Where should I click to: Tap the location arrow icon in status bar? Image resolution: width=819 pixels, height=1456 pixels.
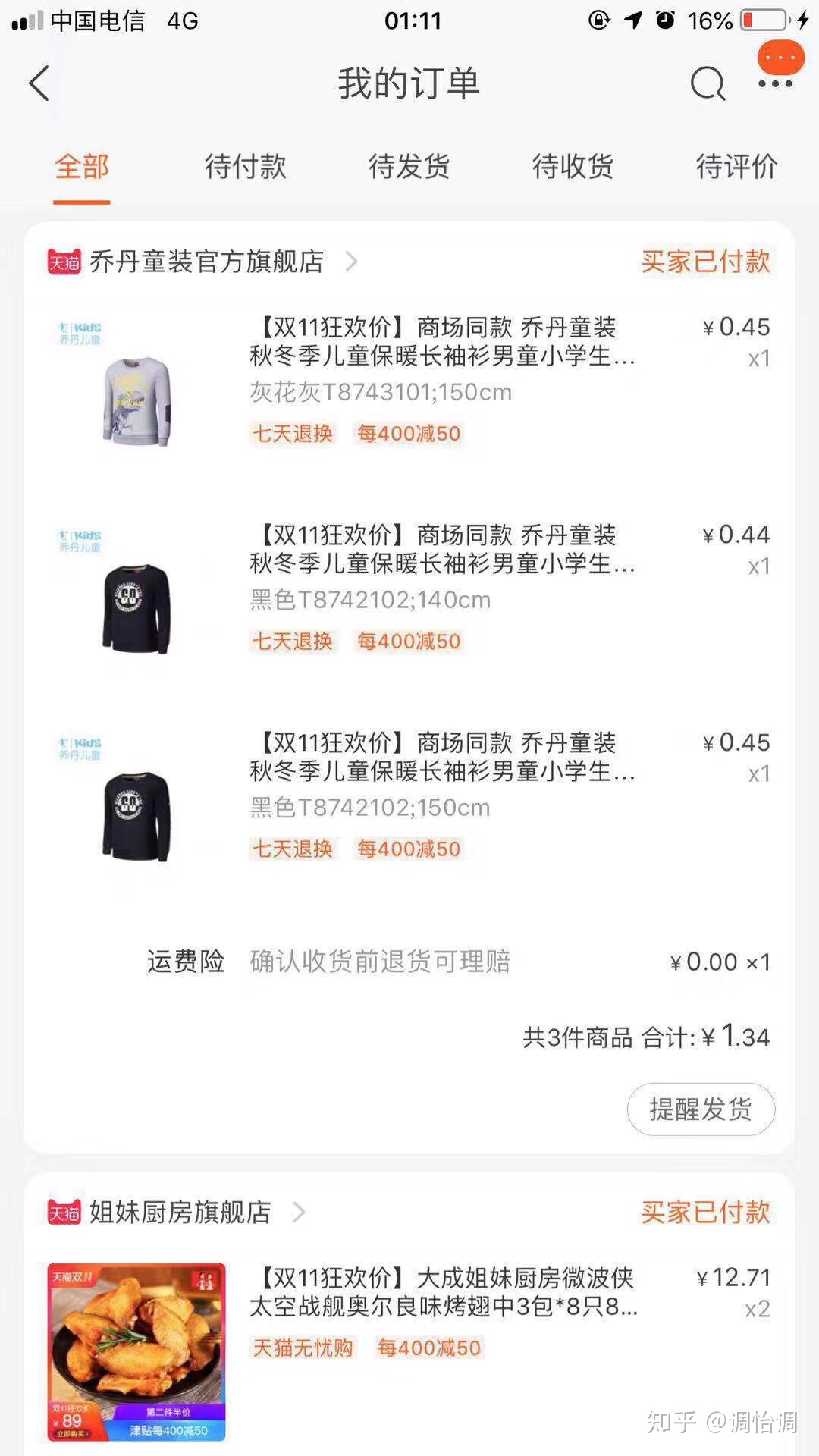click(x=631, y=18)
